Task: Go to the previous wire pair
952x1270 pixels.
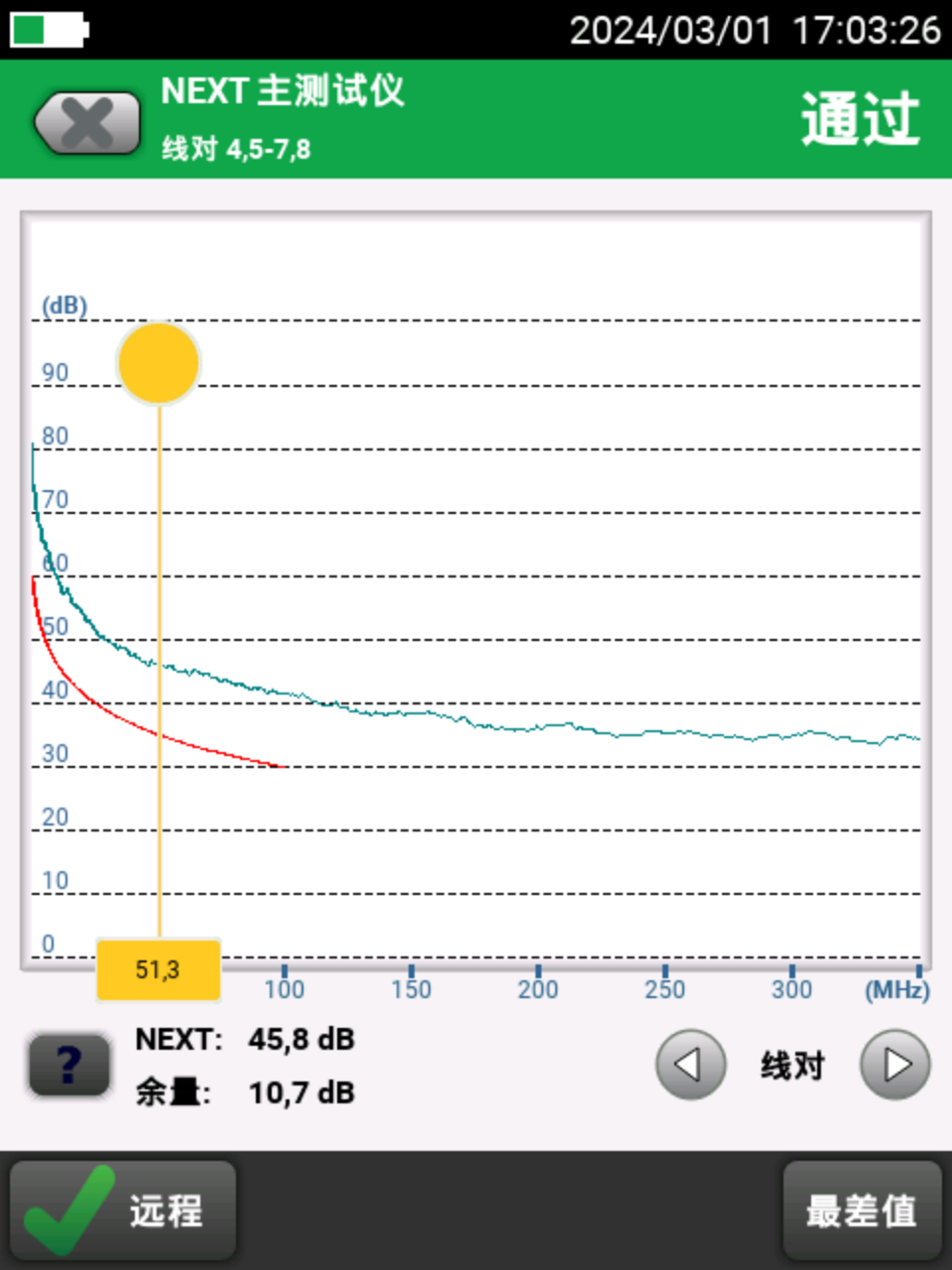Action: tap(690, 1065)
